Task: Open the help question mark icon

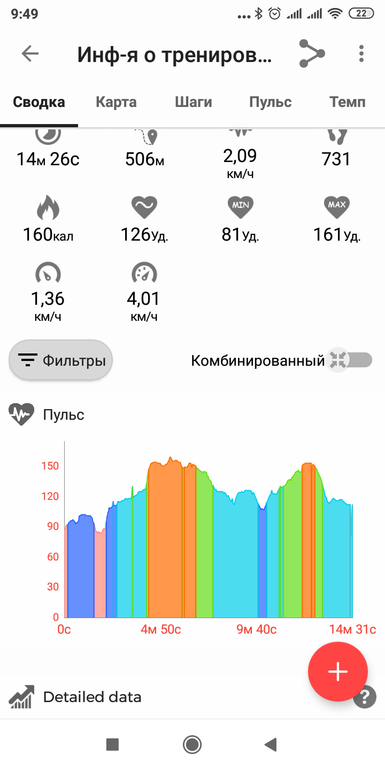Action: tap(364, 697)
